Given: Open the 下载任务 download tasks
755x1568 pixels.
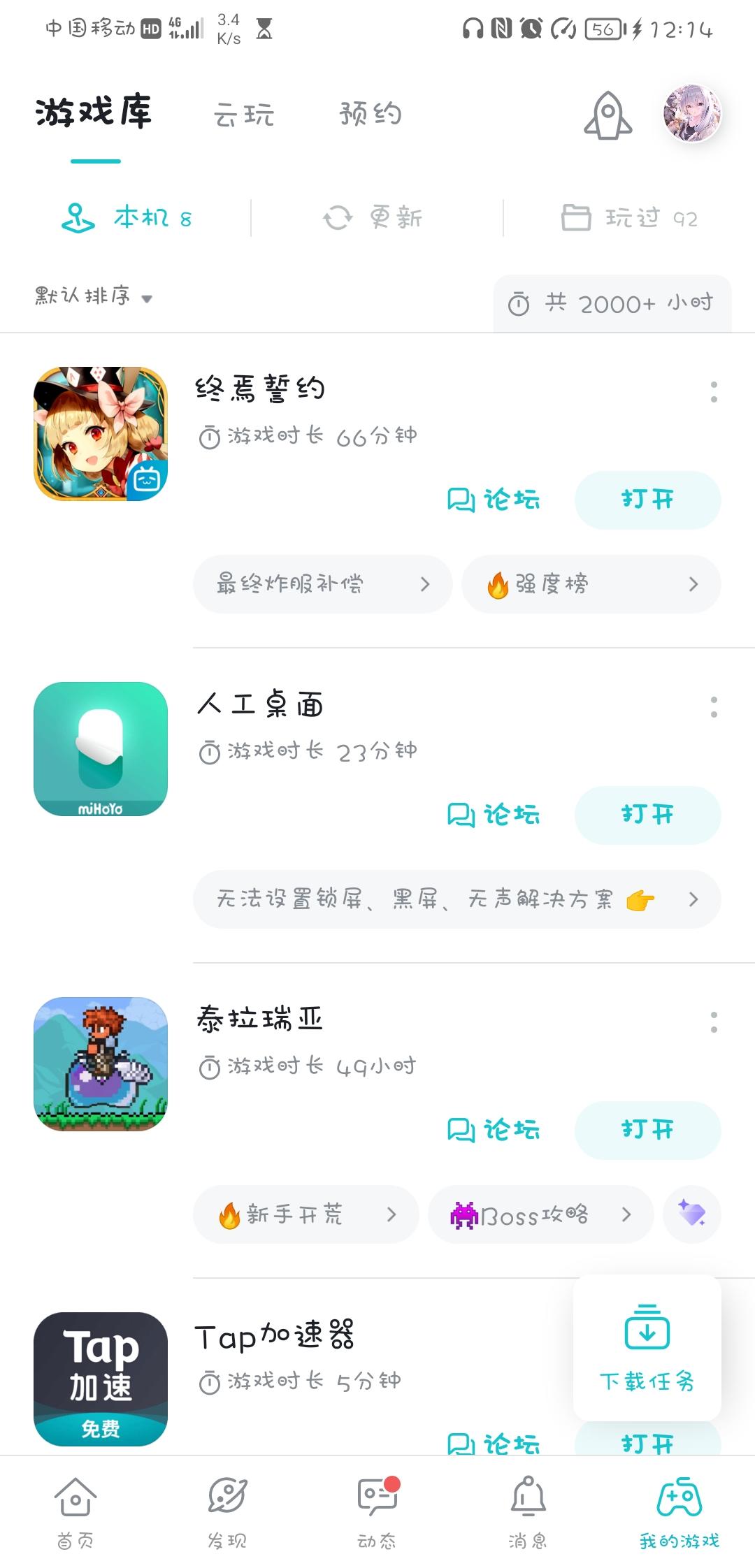Looking at the screenshot, I should click(647, 1348).
